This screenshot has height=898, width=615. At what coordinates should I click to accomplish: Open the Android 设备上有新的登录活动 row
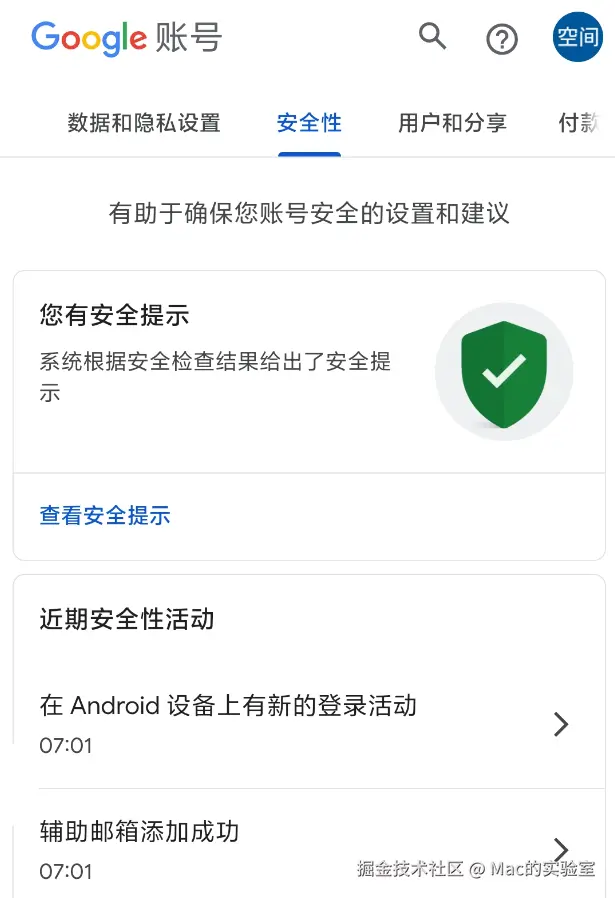(309, 724)
